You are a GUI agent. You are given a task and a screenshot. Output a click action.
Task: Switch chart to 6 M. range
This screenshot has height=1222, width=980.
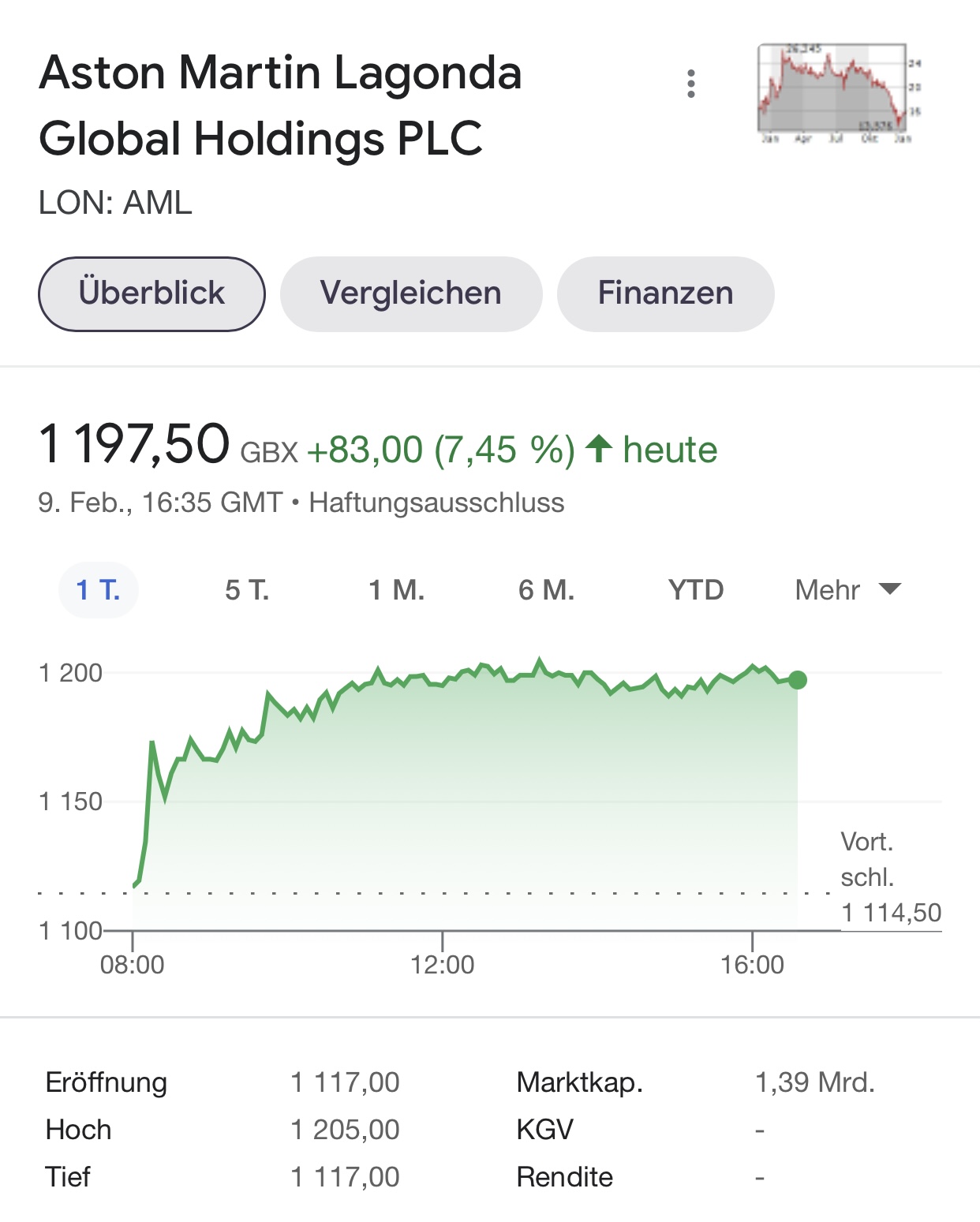pos(546,590)
